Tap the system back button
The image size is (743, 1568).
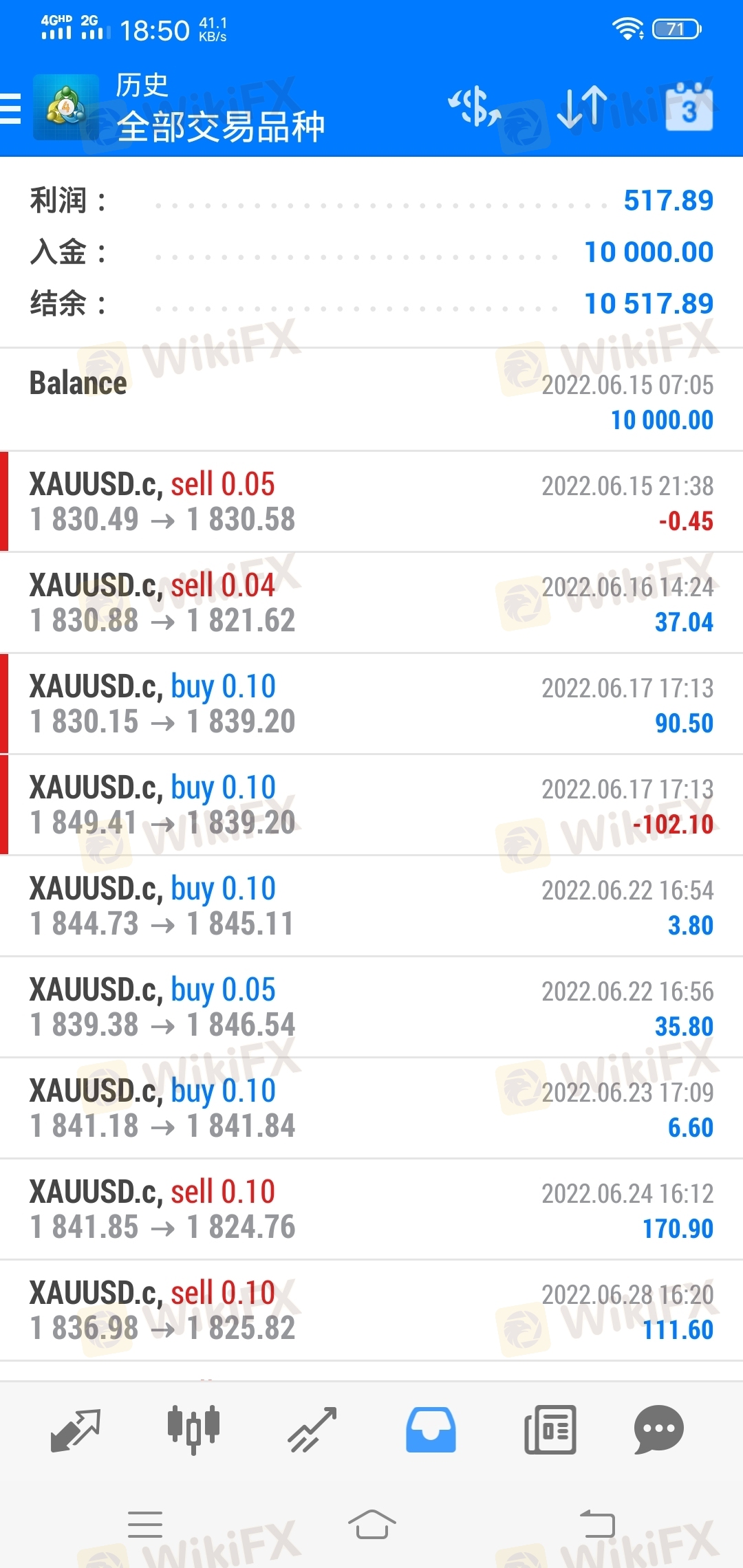(597, 1524)
